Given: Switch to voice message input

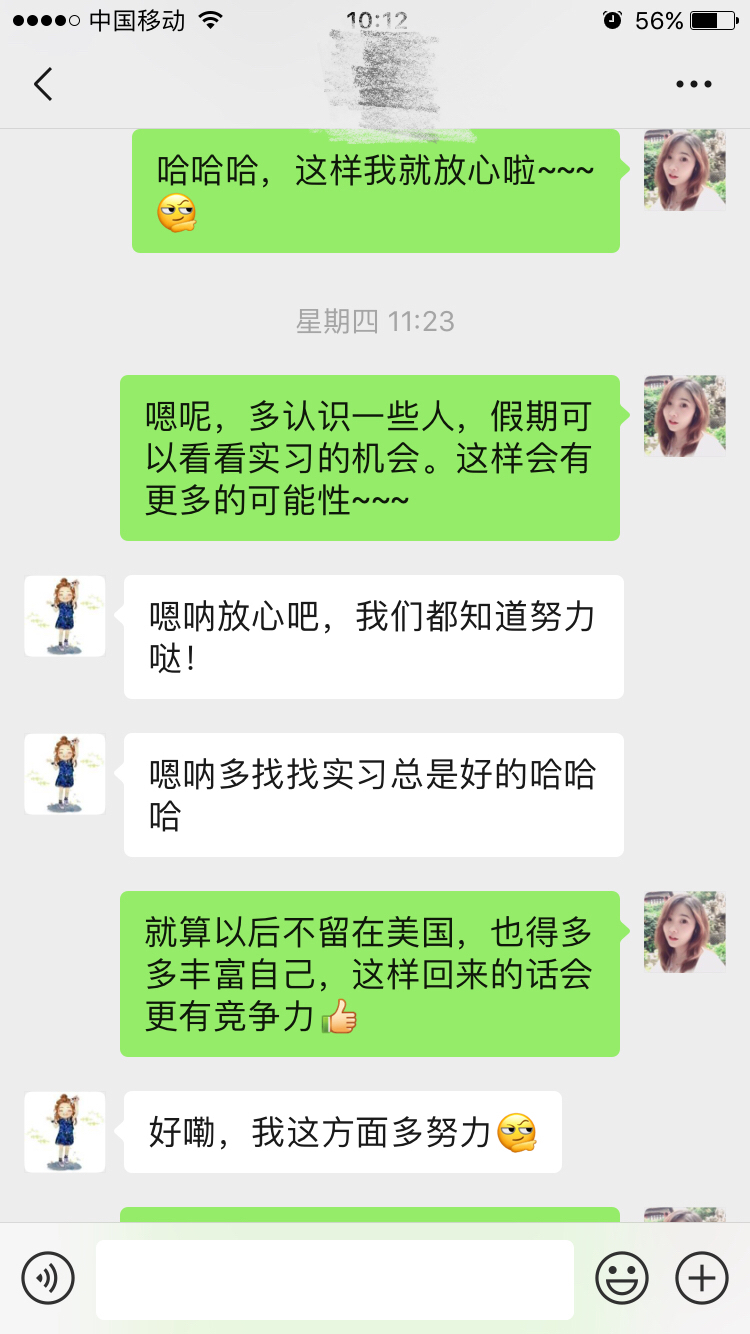Looking at the screenshot, I should click(48, 1278).
